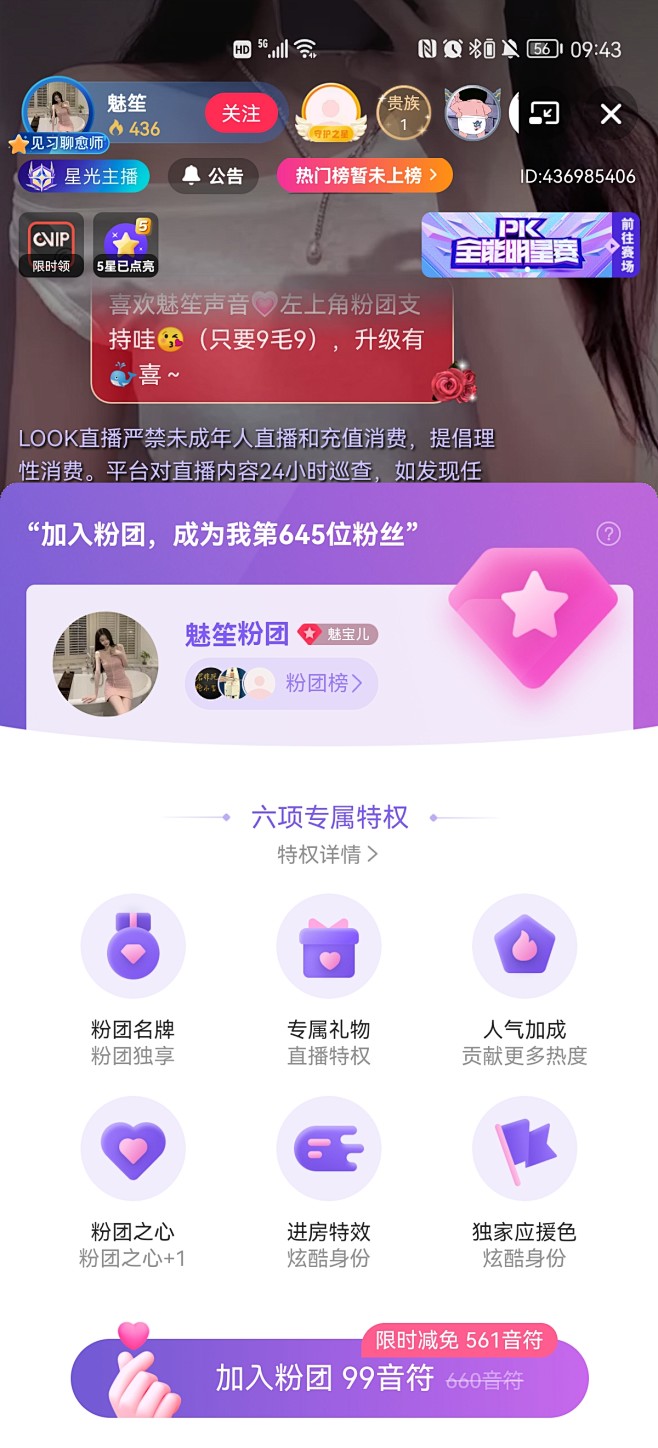Claim the CVIP 限时领 reward
Viewport: 658px width, 1448px height.
pos(51,245)
